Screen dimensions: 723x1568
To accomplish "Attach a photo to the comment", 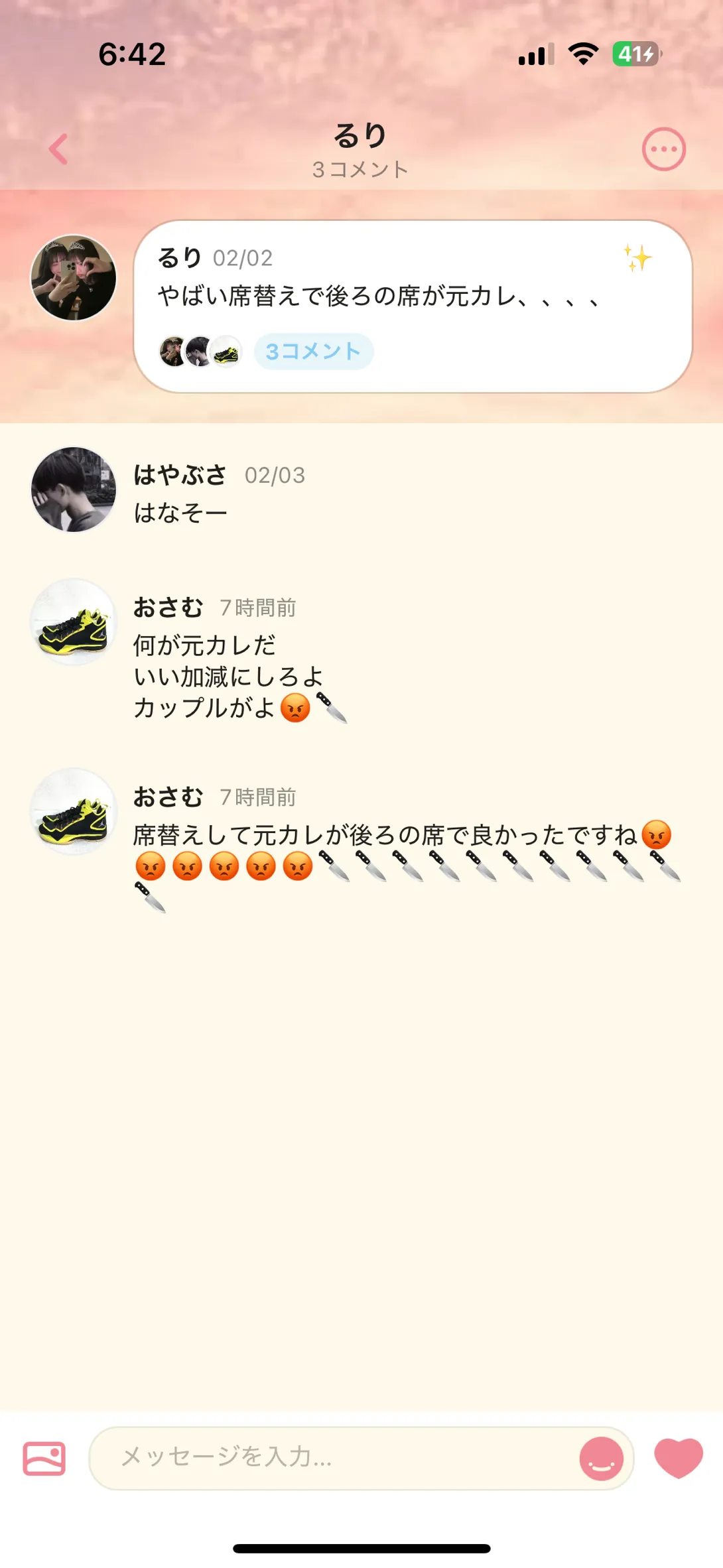I will coord(44,1458).
